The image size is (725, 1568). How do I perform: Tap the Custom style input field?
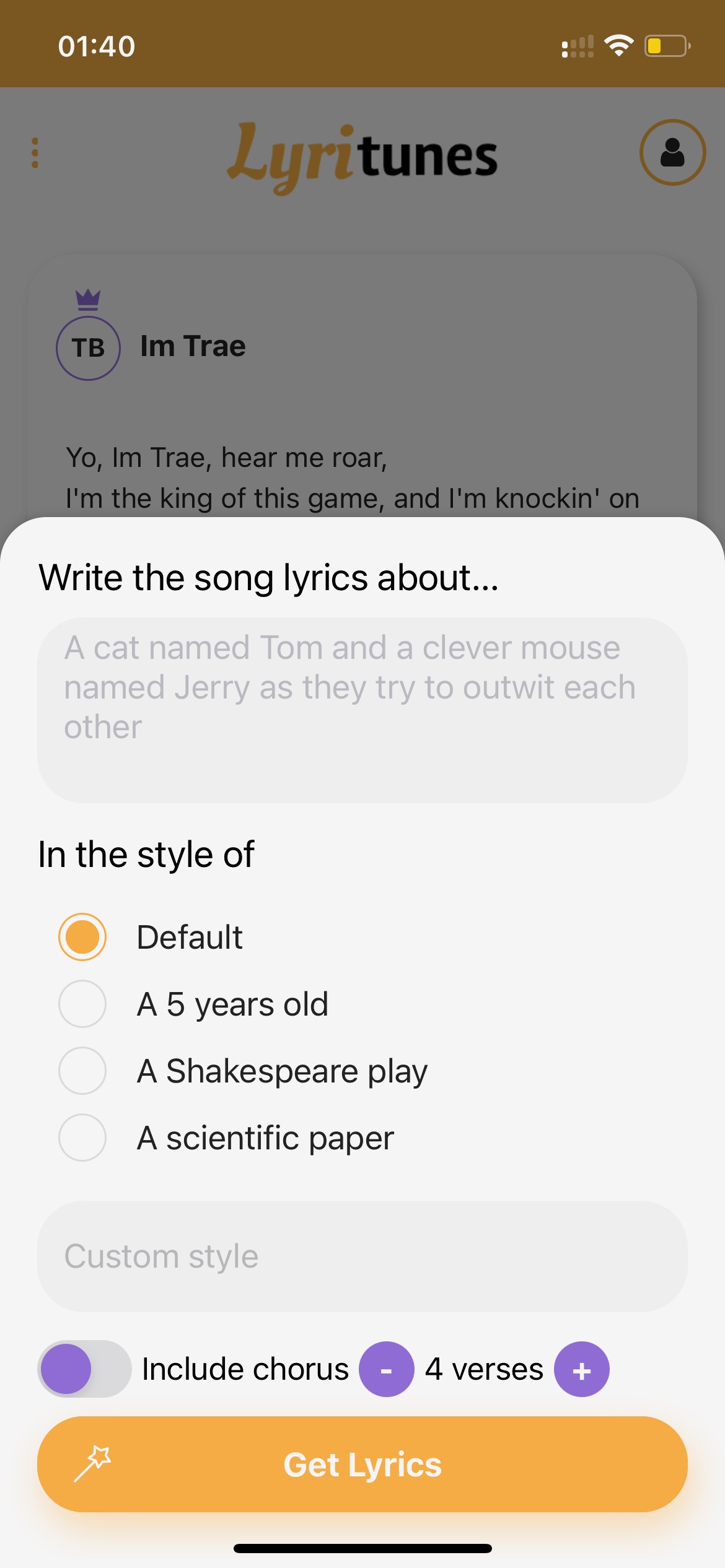tap(362, 1257)
